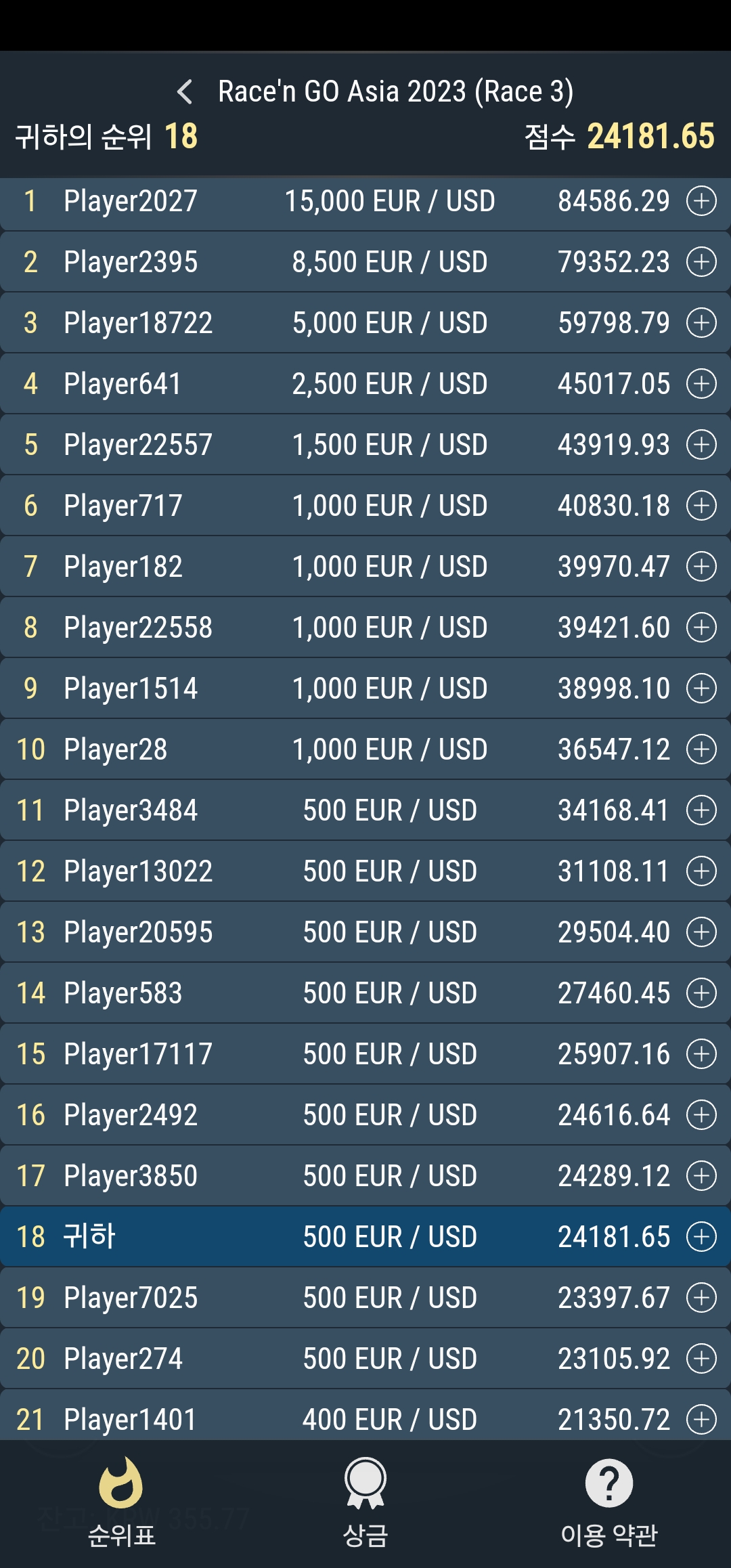Expand details for Player7025
This screenshot has height=1568, width=731.
tap(701, 1298)
